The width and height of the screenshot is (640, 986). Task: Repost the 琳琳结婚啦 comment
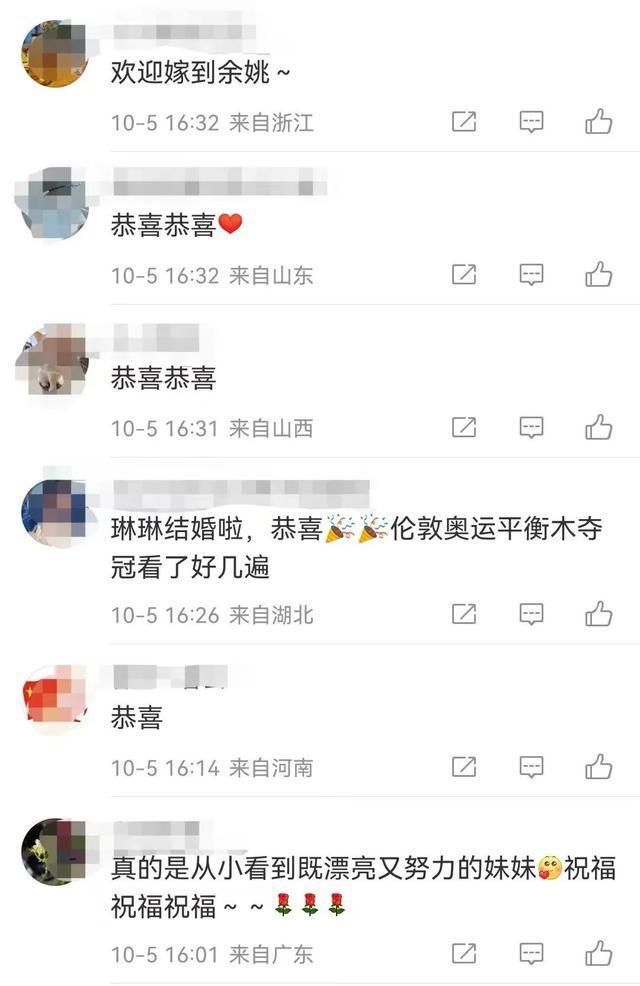(464, 614)
